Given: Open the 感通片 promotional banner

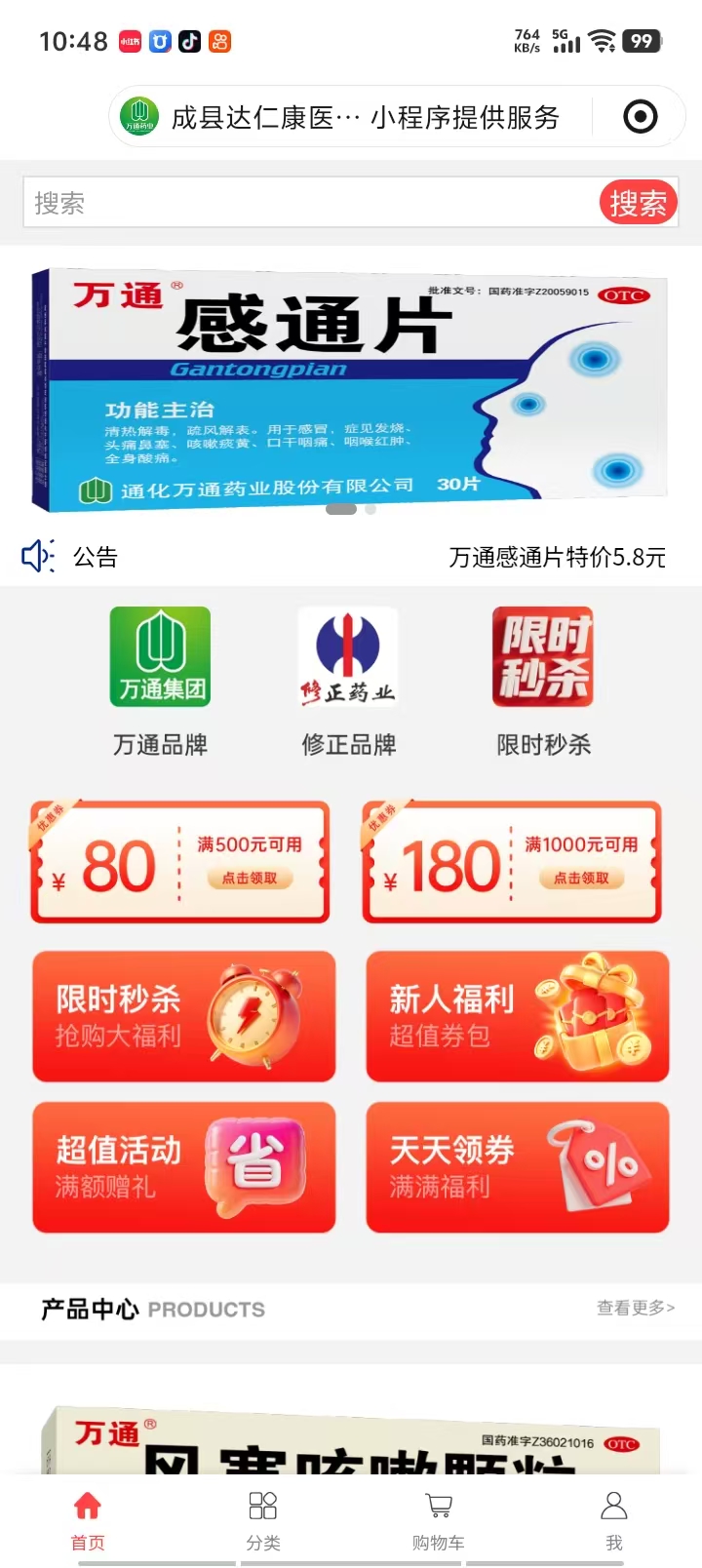Looking at the screenshot, I should tap(351, 388).
